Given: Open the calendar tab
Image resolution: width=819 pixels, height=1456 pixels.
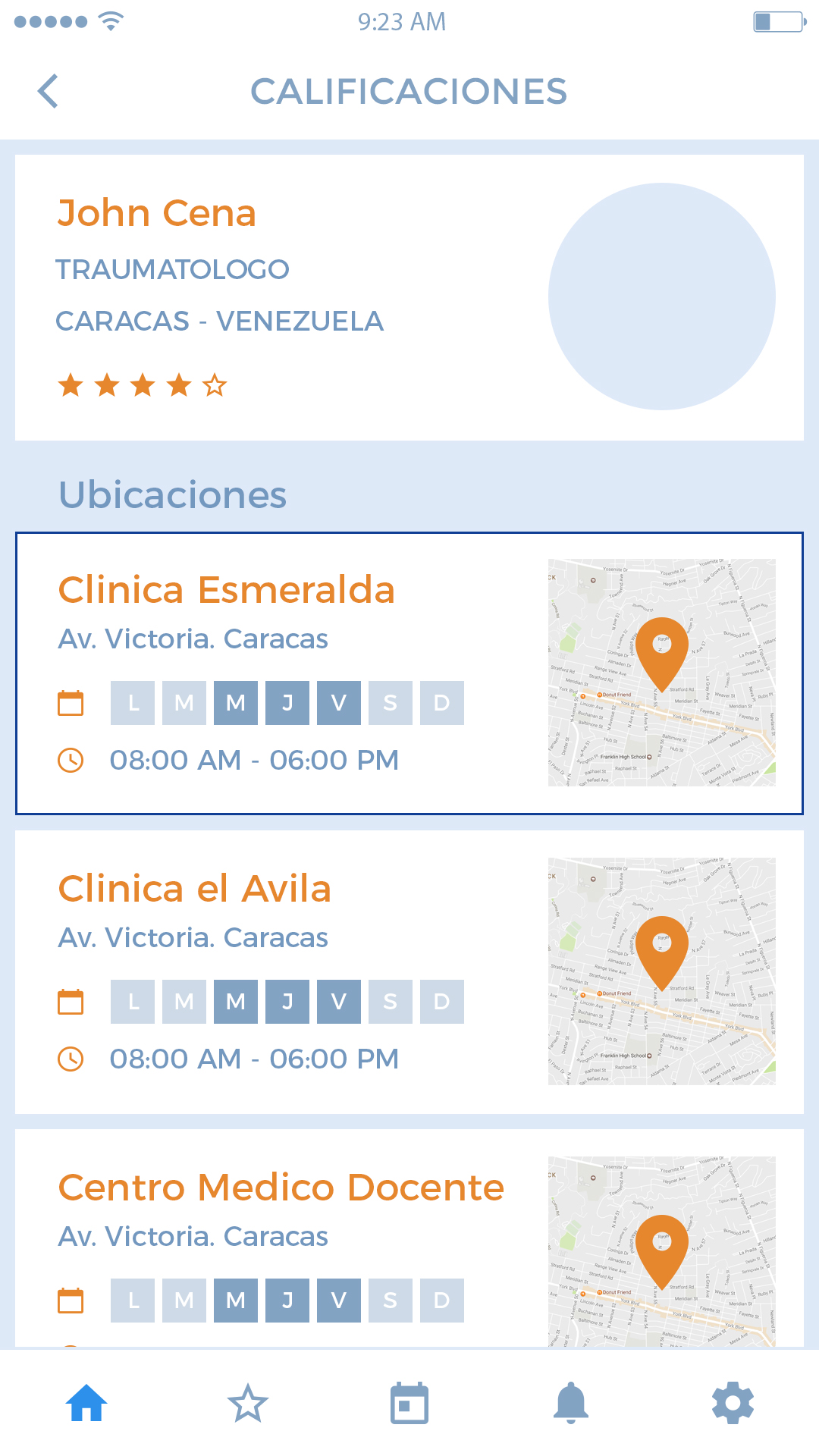Looking at the screenshot, I should 409,1403.
